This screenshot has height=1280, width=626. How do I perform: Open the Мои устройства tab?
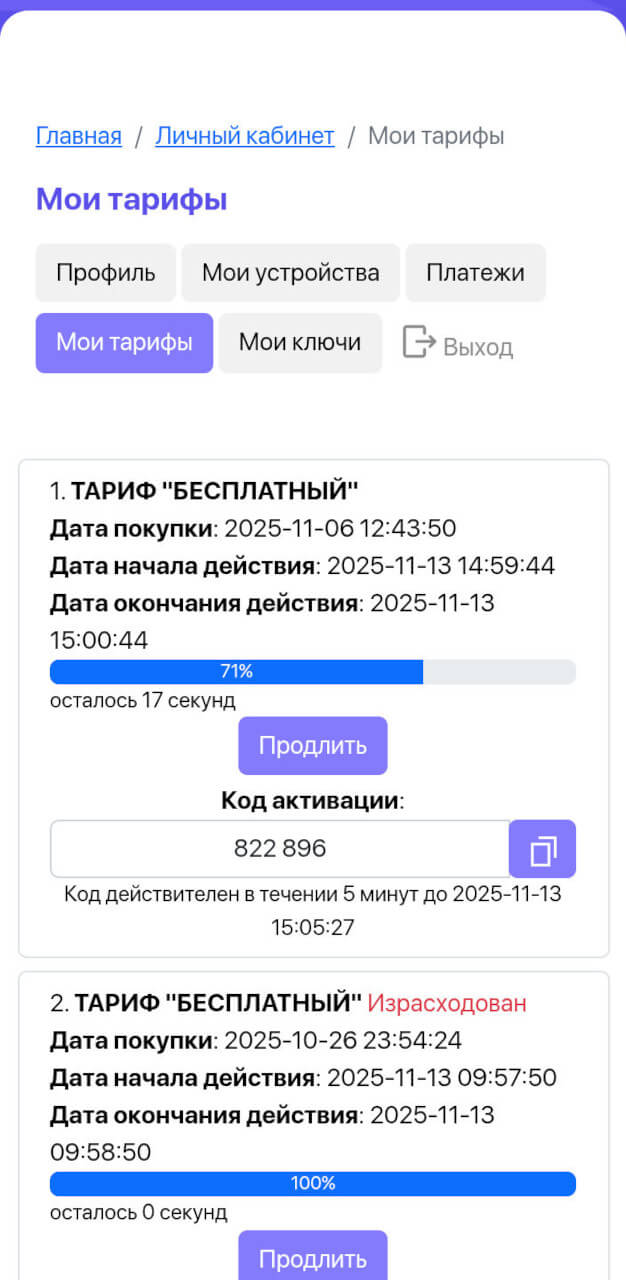click(x=291, y=273)
